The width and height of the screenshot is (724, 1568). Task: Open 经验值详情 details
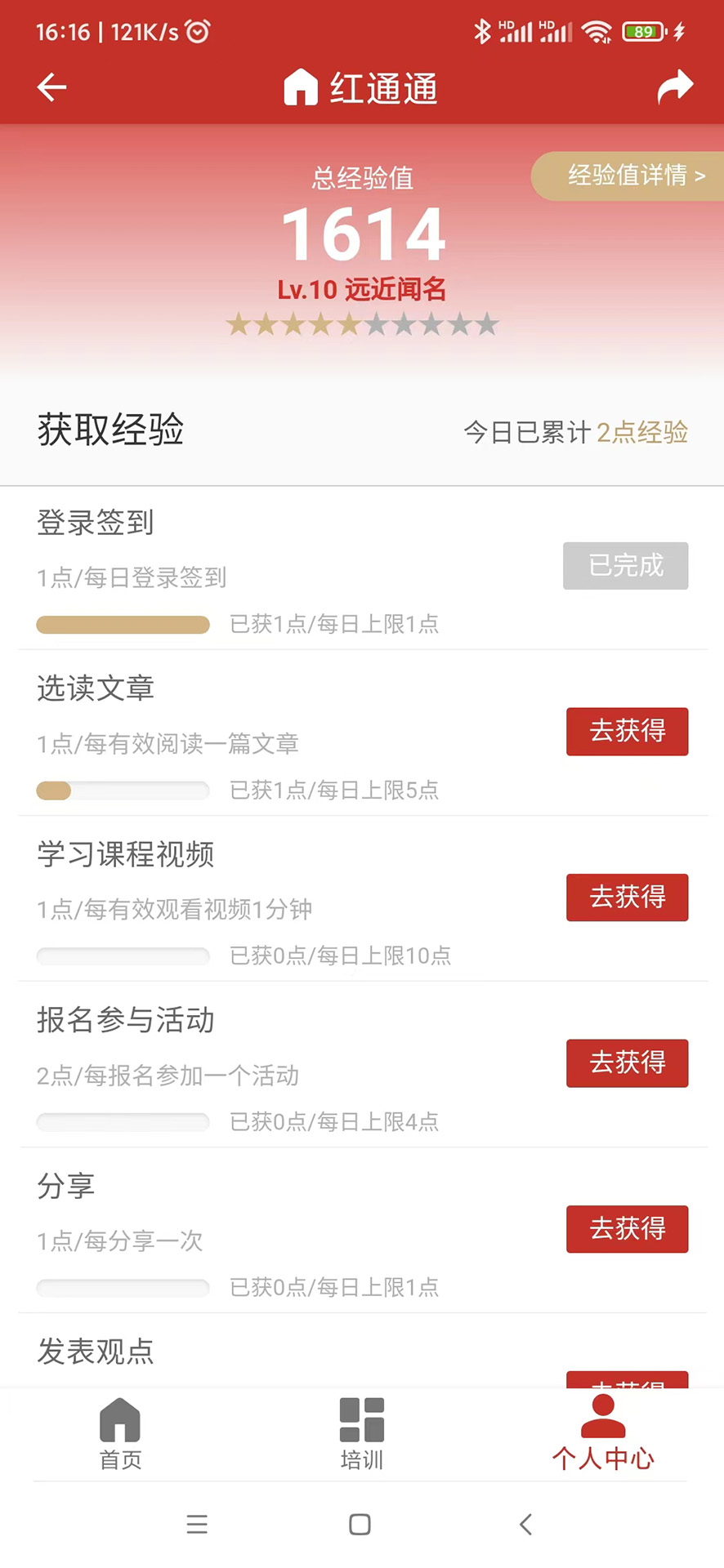(630, 176)
